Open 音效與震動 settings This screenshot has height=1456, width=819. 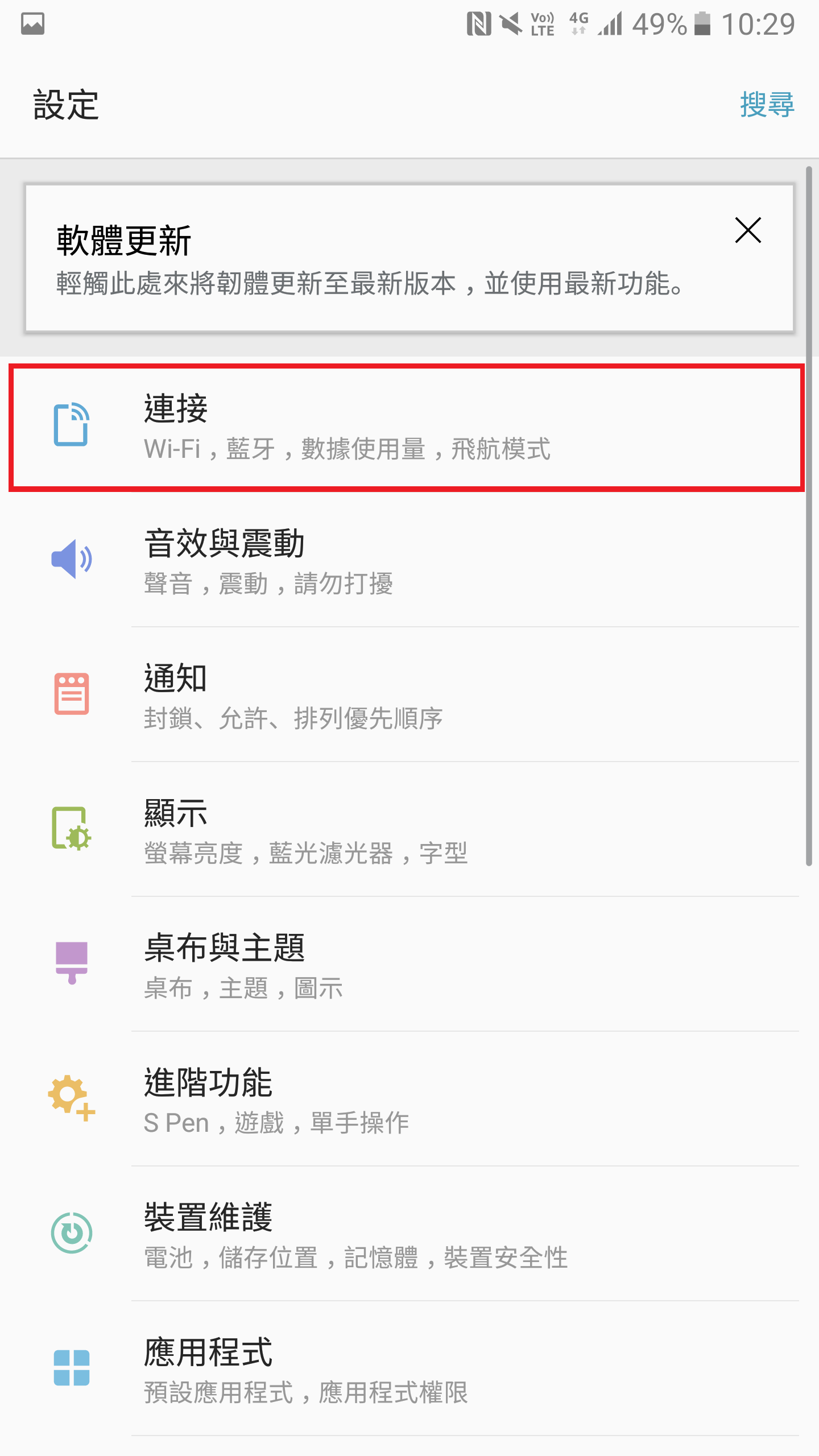click(407, 560)
